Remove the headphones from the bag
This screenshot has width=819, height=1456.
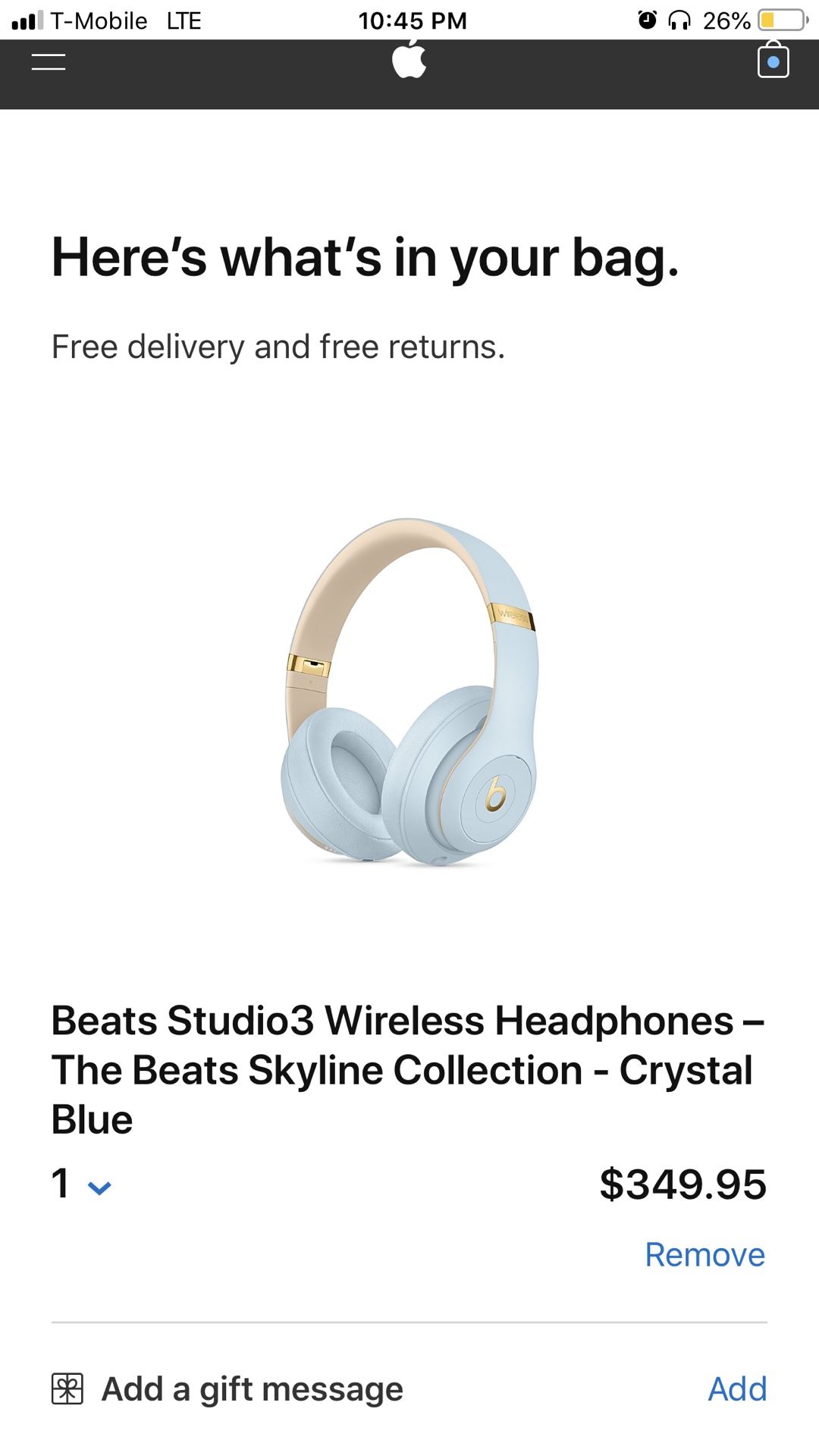click(x=704, y=1254)
